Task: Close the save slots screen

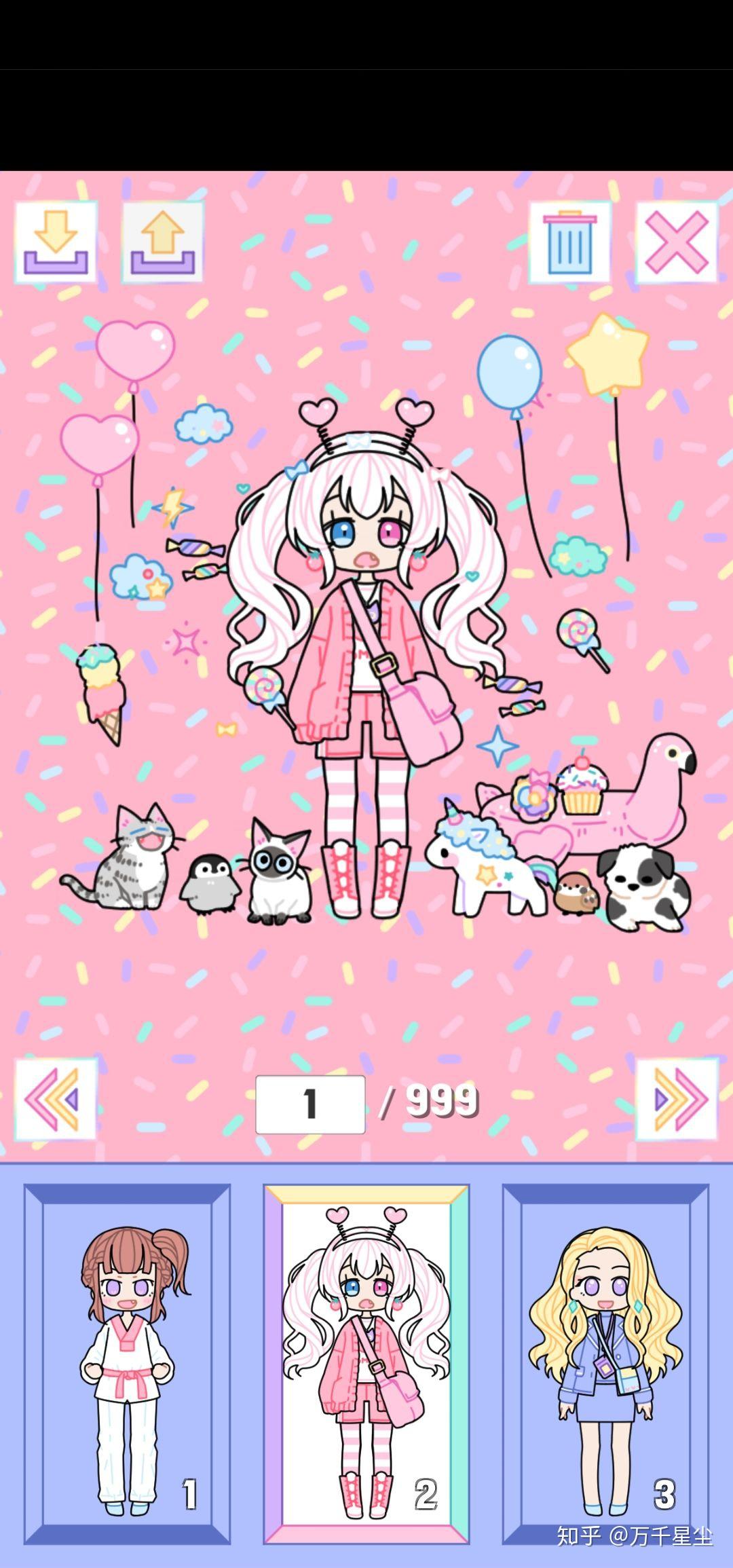Action: click(676, 242)
